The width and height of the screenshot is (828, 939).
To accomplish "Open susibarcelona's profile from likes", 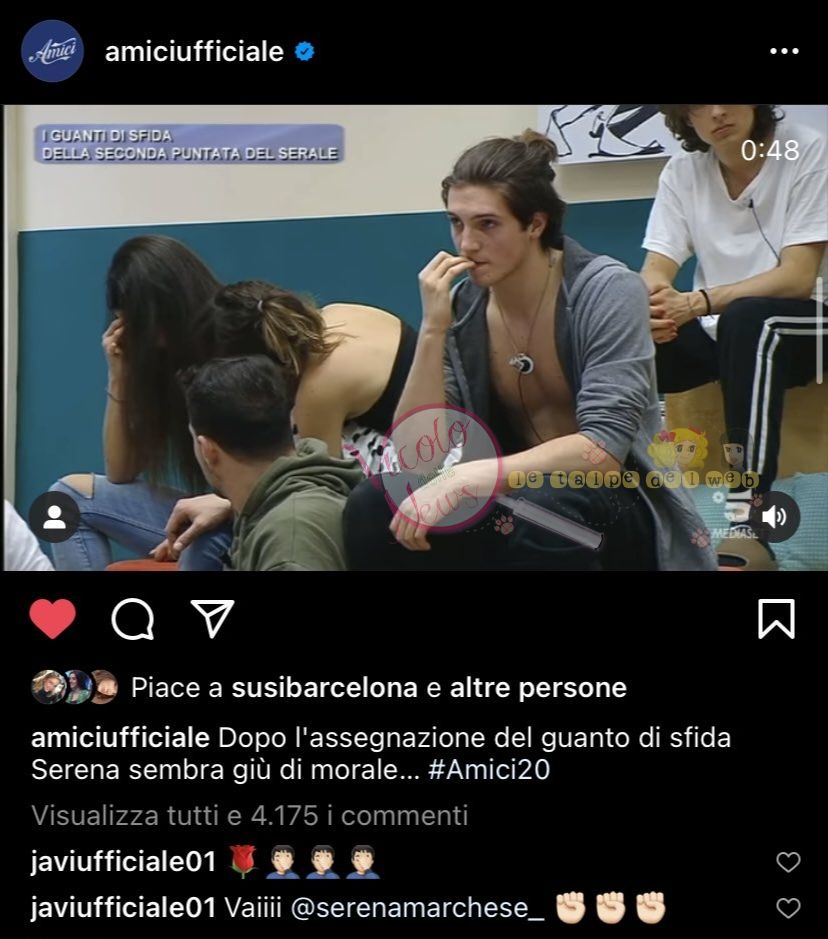I will pos(324,688).
